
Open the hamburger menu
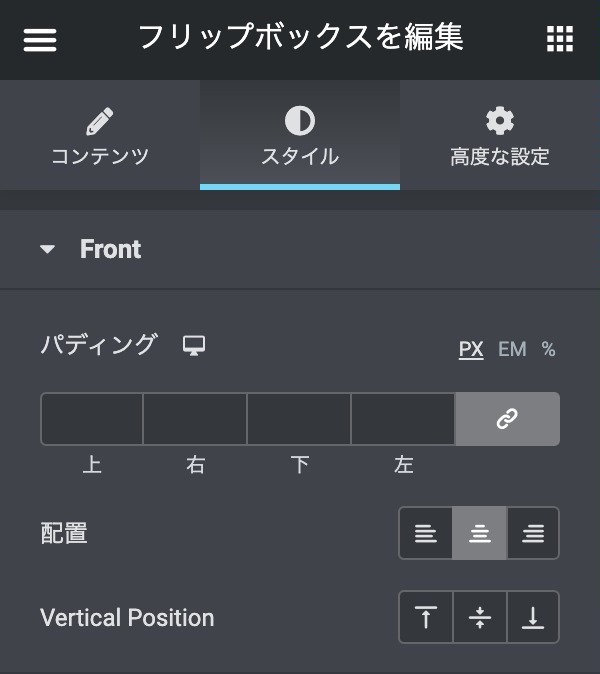tap(40, 40)
